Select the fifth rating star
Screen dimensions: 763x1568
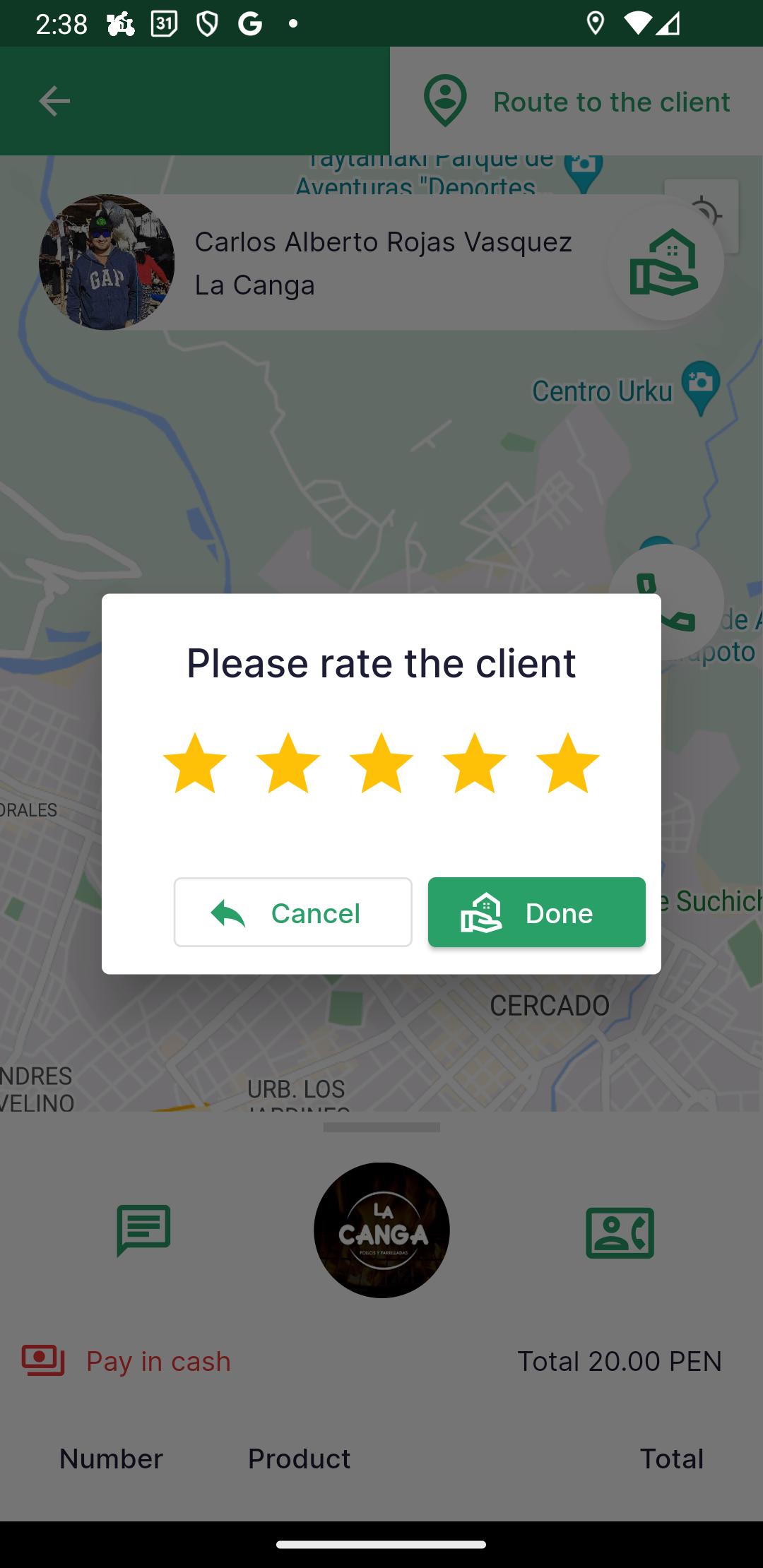(x=568, y=763)
